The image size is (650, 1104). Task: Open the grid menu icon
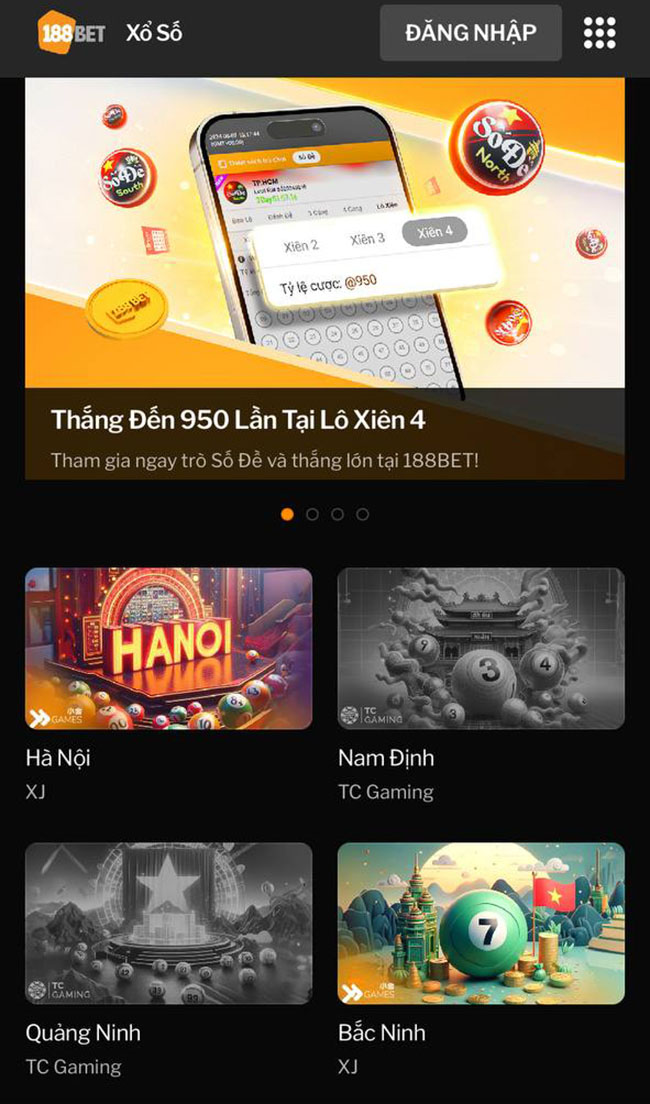[600, 33]
